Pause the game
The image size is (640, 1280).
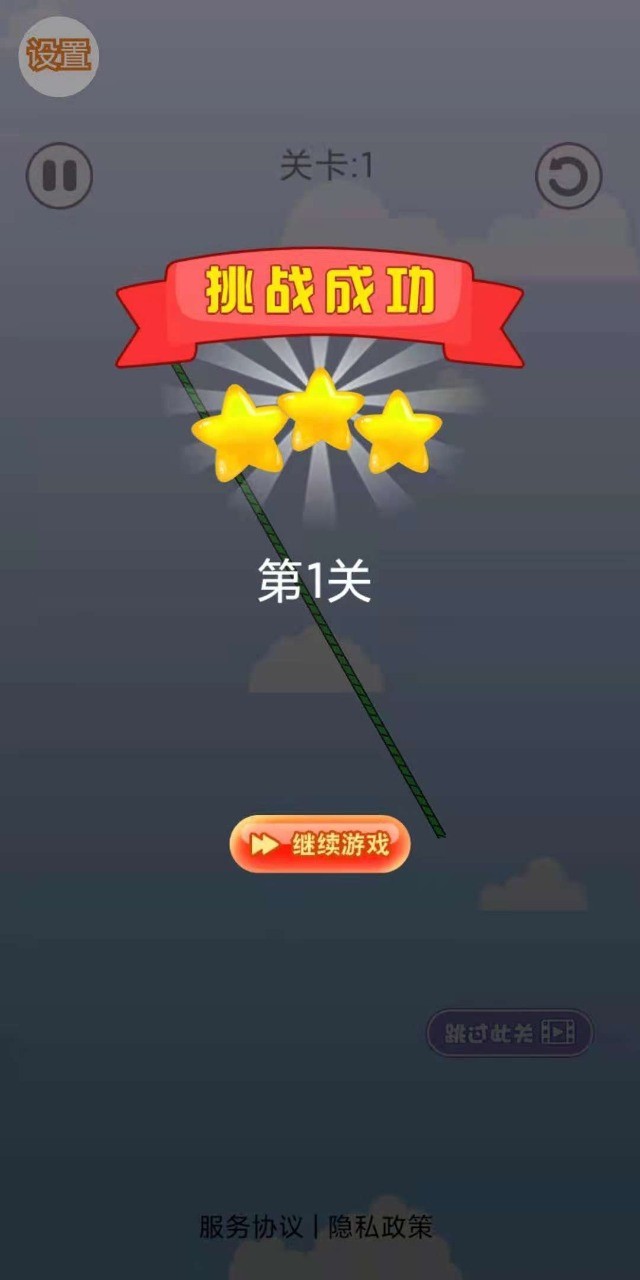click(x=59, y=177)
